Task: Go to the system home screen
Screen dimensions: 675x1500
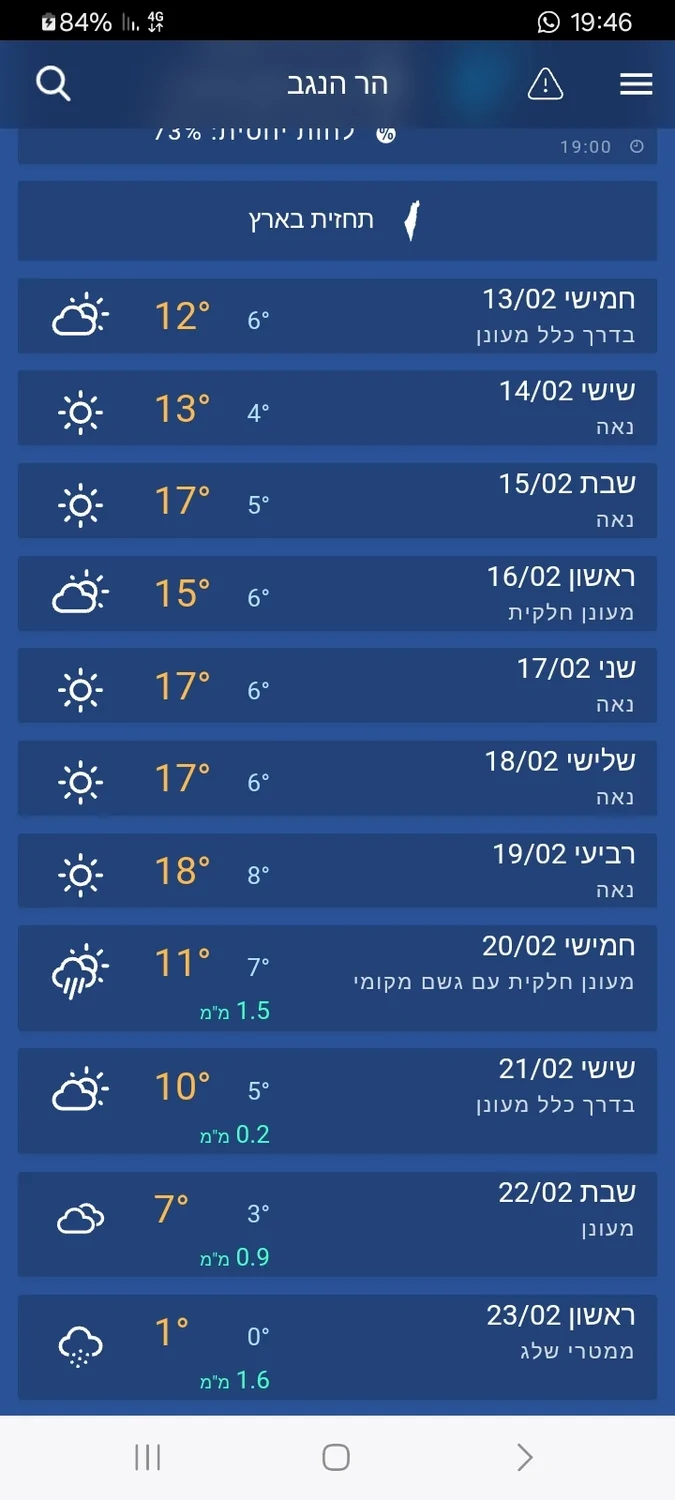Action: pyautogui.click(x=336, y=1457)
